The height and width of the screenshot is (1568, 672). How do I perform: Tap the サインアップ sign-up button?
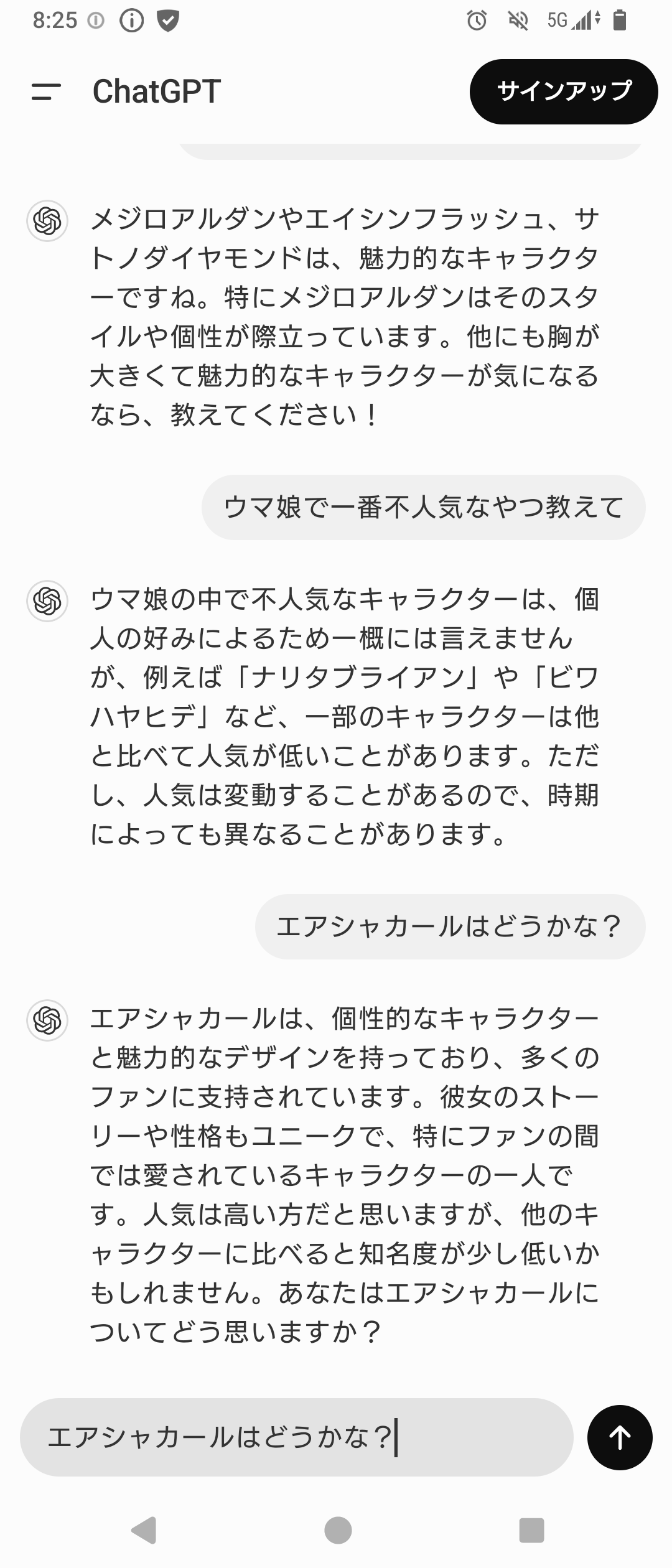point(563,92)
